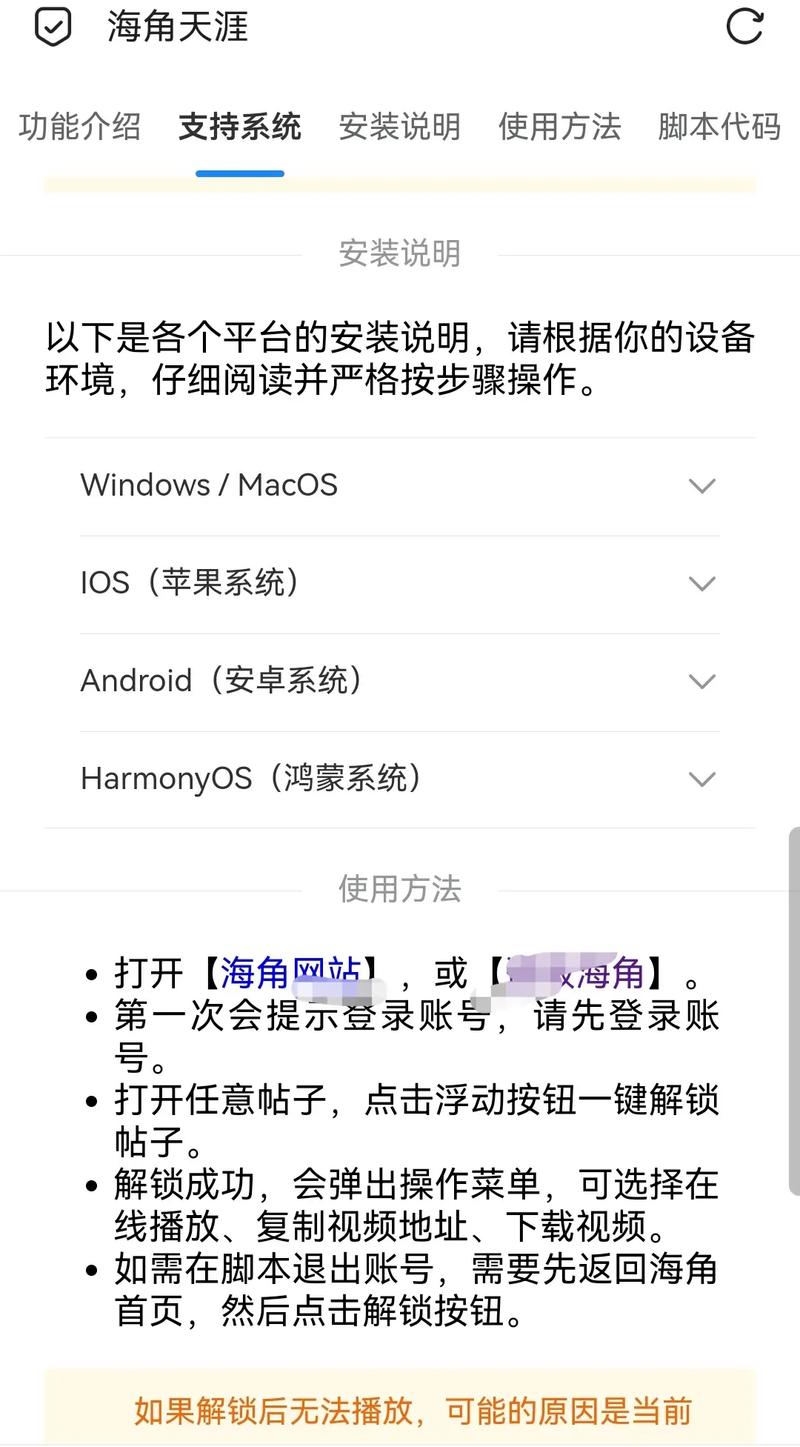Expand the HarmonyOS(鸿蒙系统) section

click(x=400, y=779)
